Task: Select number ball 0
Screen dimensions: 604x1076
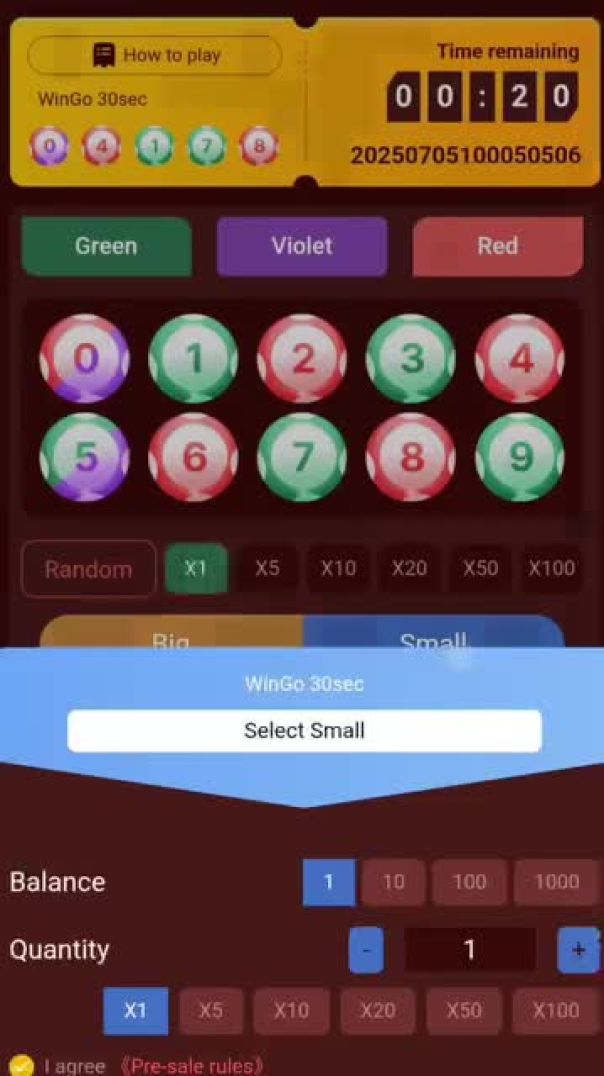Action: click(x=85, y=359)
